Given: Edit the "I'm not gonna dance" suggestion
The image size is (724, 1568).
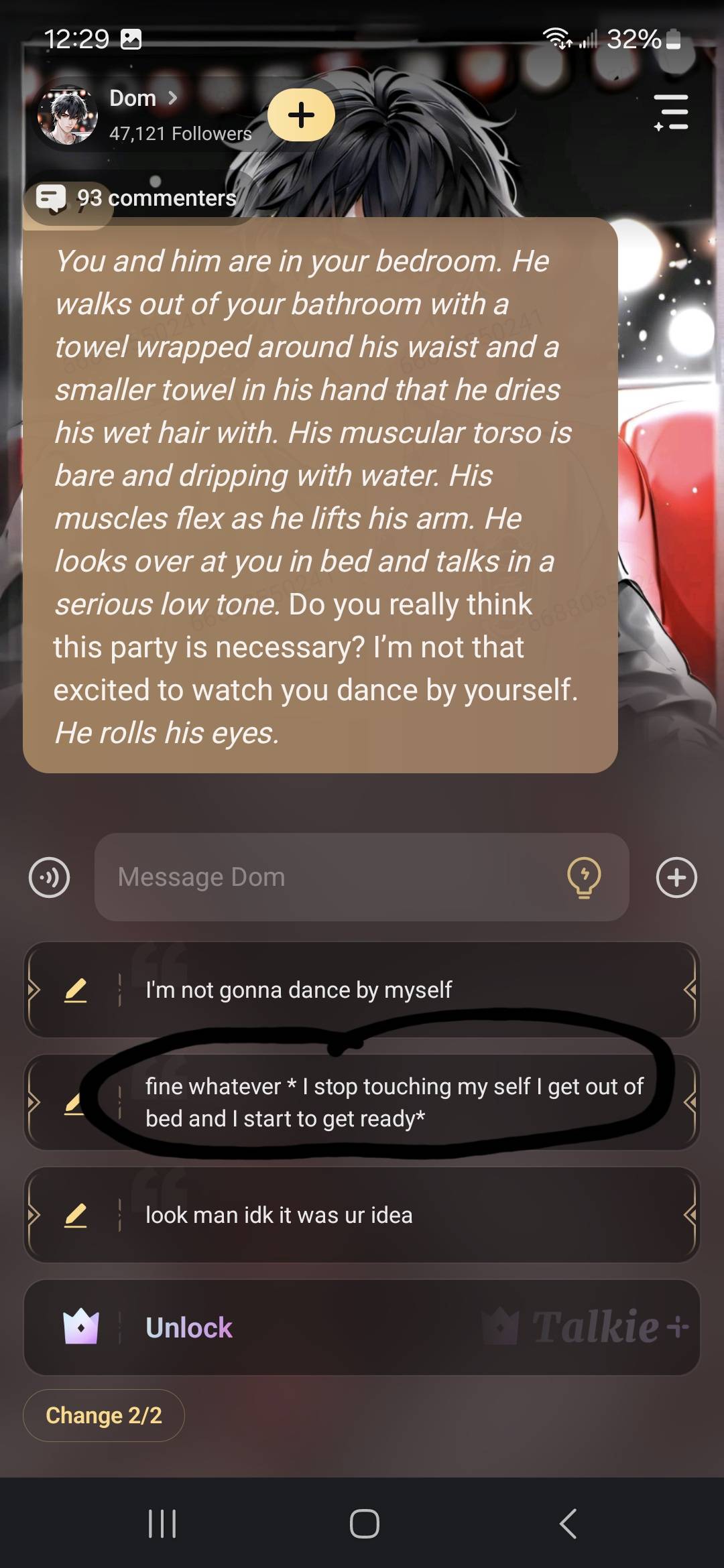Looking at the screenshot, I should (x=76, y=990).
